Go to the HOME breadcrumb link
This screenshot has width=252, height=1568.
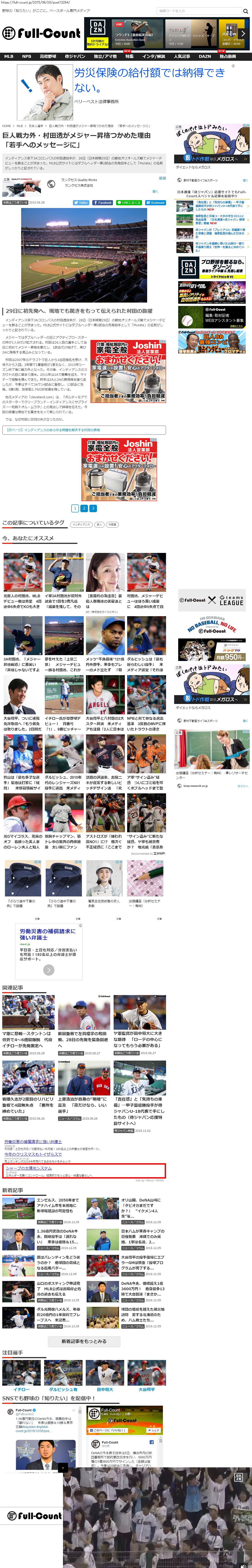6,126
